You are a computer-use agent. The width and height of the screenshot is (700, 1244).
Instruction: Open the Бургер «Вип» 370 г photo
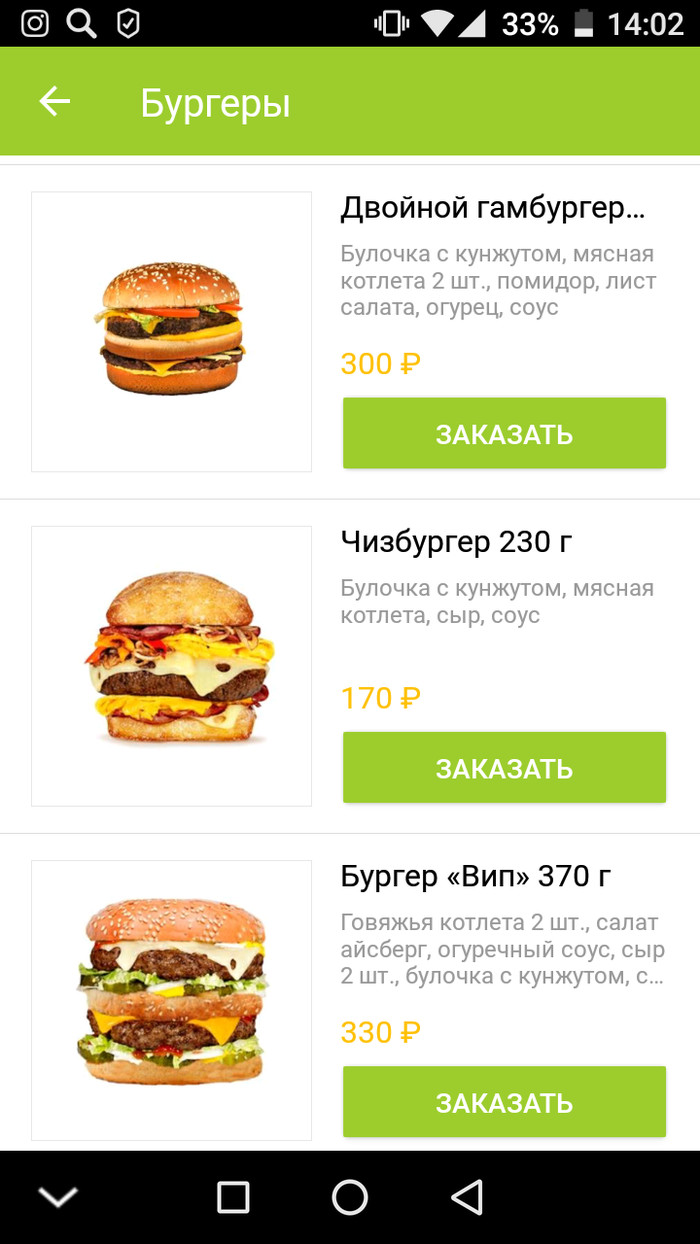[x=171, y=999]
